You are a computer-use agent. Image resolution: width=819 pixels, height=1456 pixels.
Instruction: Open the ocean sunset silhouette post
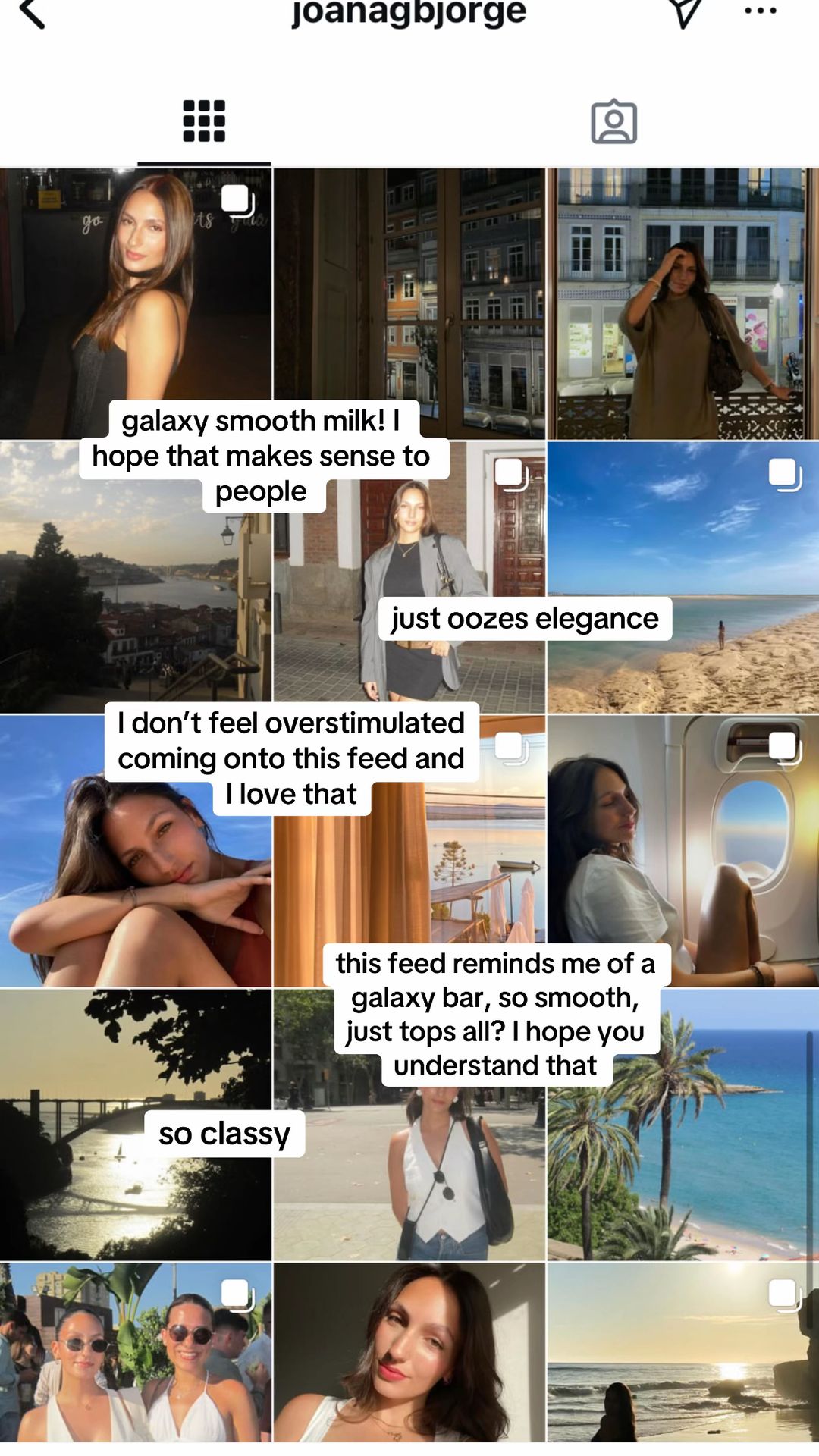[x=683, y=1352]
